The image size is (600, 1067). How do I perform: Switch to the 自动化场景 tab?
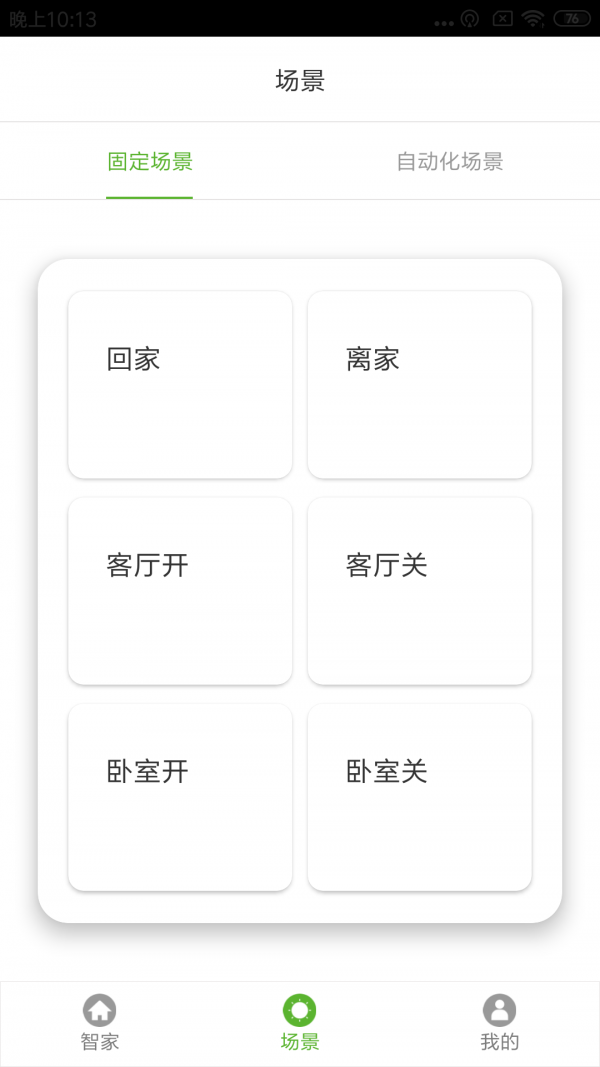[449, 162]
